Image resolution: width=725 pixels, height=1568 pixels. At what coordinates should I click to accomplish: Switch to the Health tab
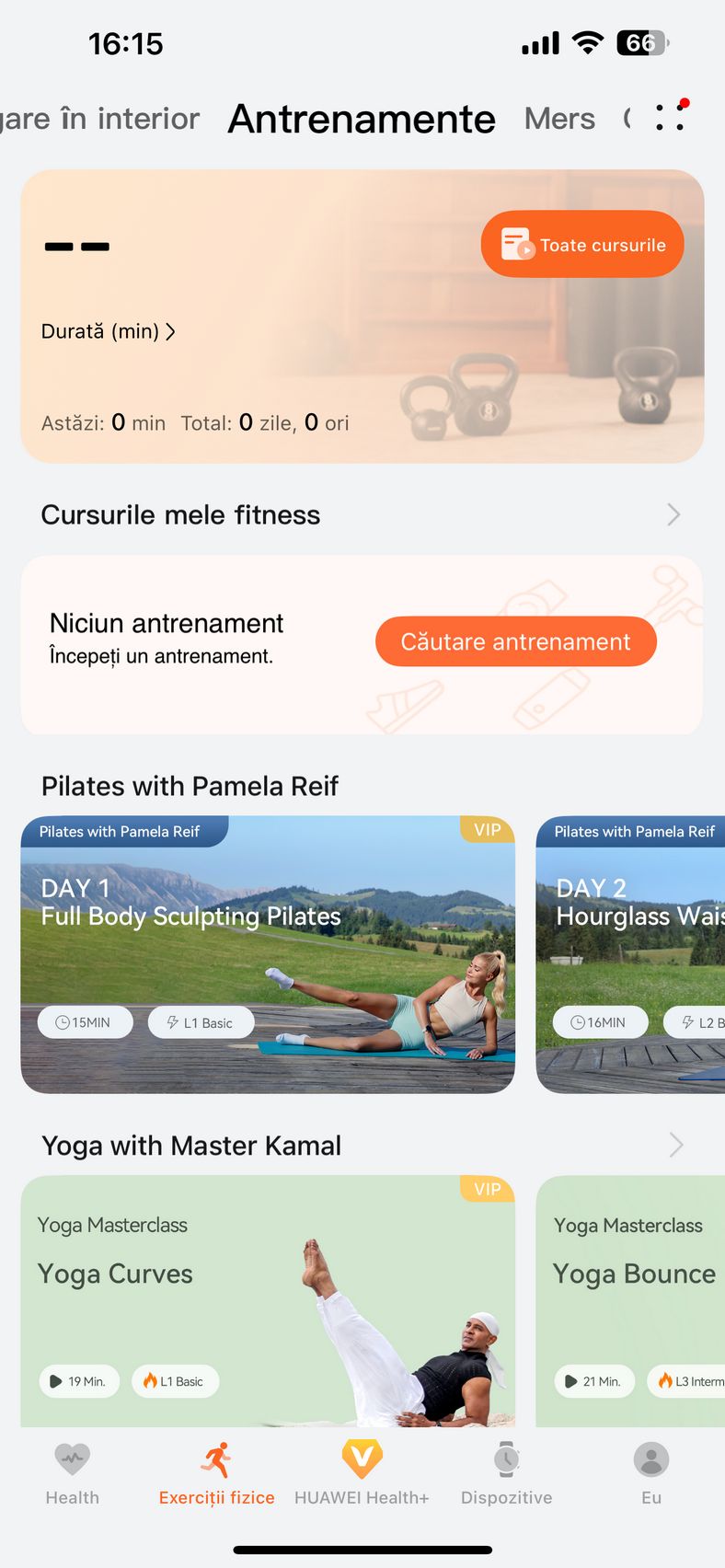click(73, 1474)
